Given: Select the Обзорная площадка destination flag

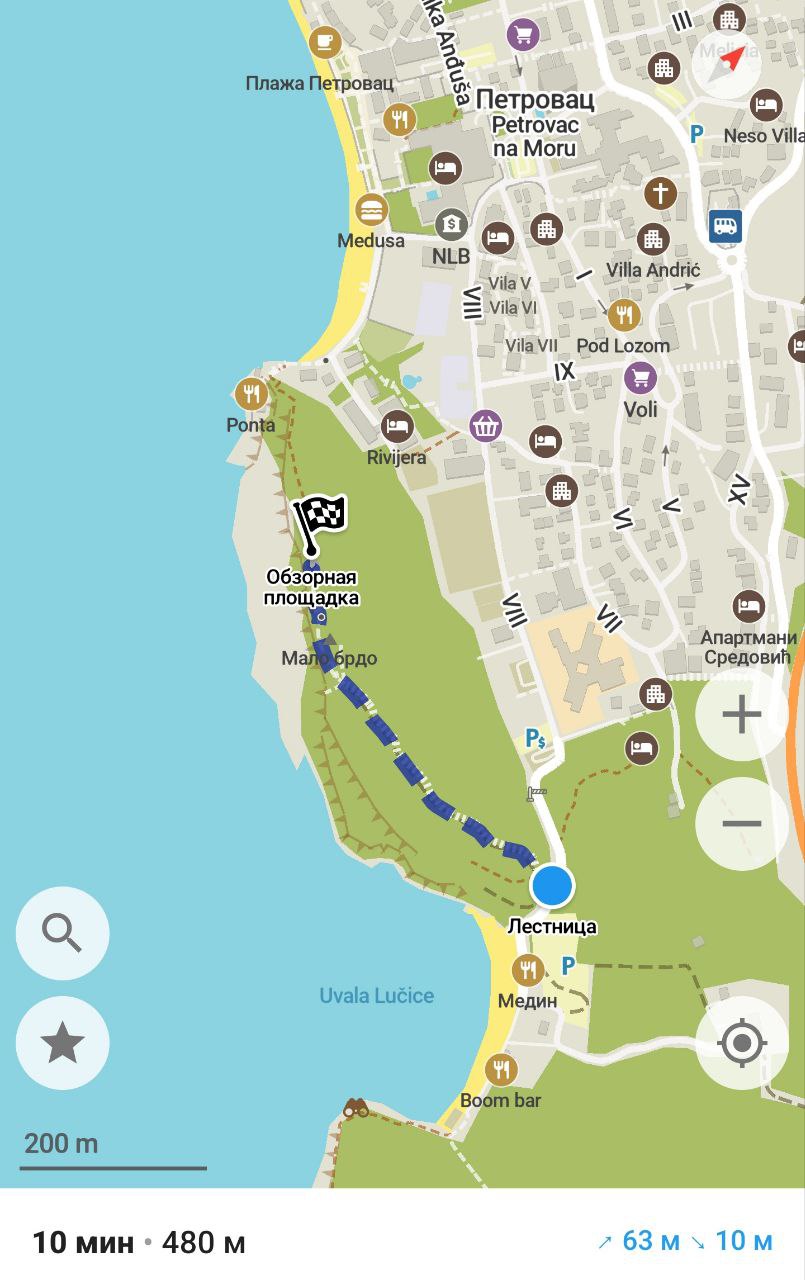Looking at the screenshot, I should point(318,520).
